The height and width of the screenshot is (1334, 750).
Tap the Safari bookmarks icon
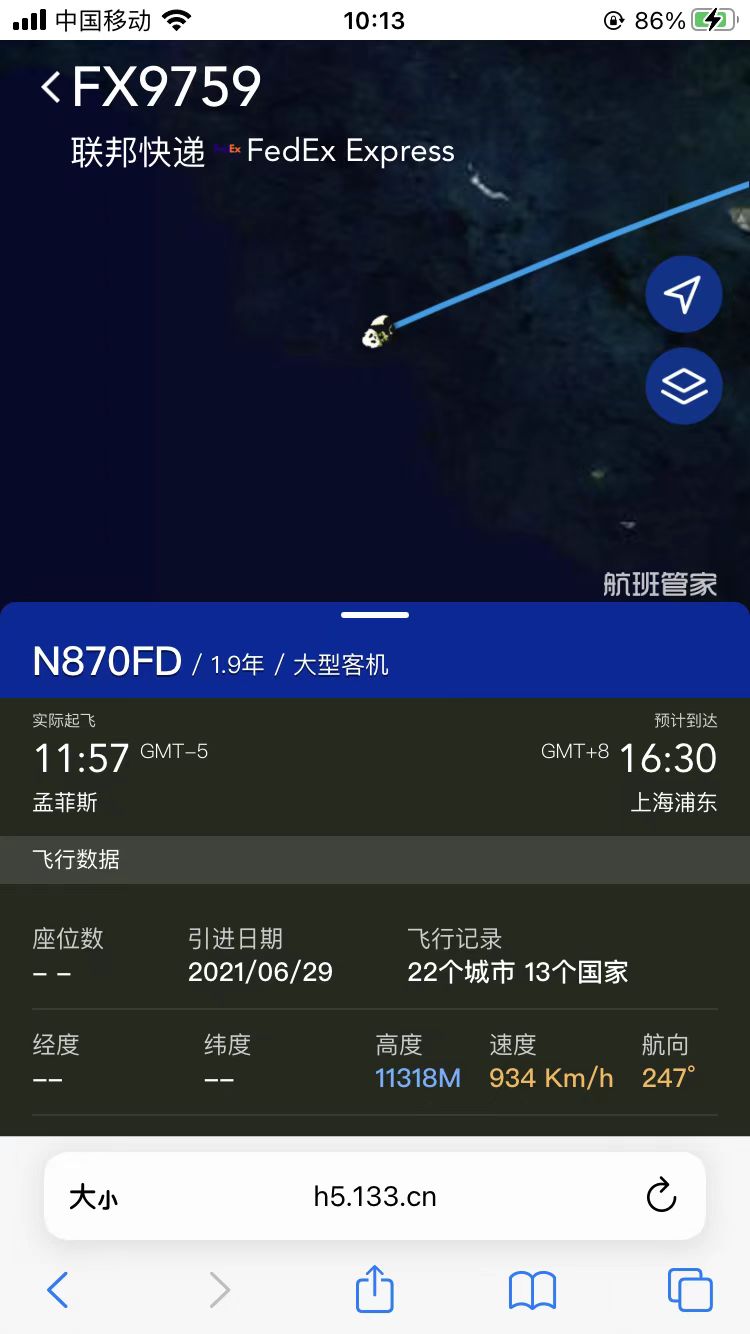pos(532,1290)
